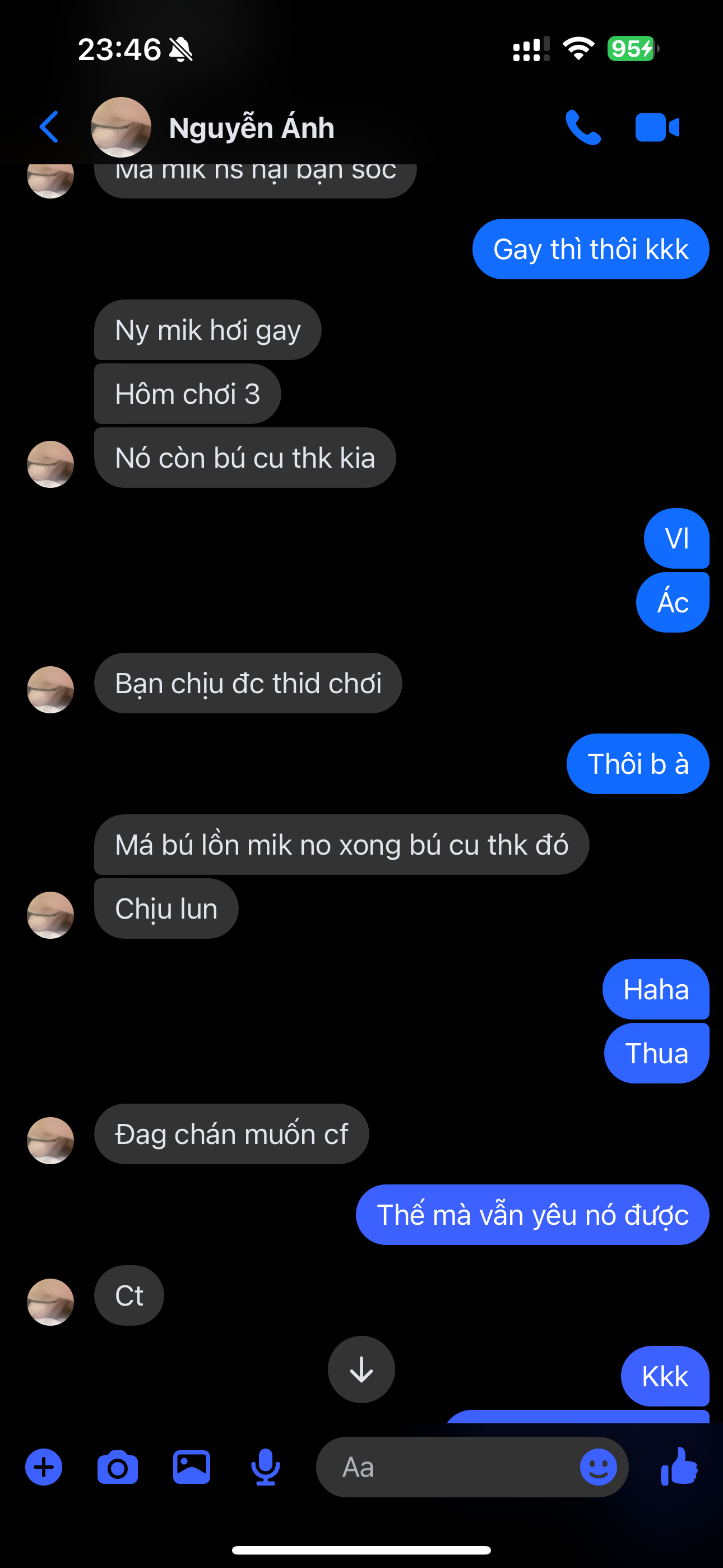Go back to the chat list

coord(49,127)
